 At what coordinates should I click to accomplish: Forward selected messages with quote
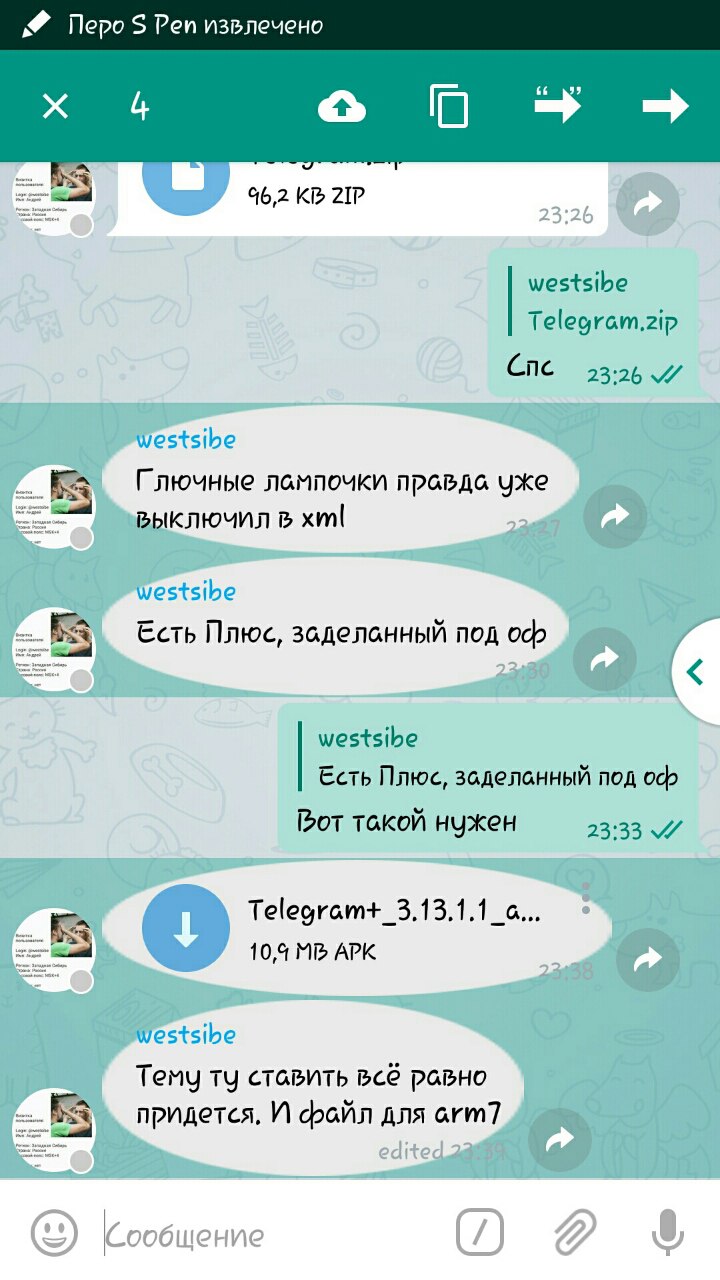pyautogui.click(x=558, y=104)
